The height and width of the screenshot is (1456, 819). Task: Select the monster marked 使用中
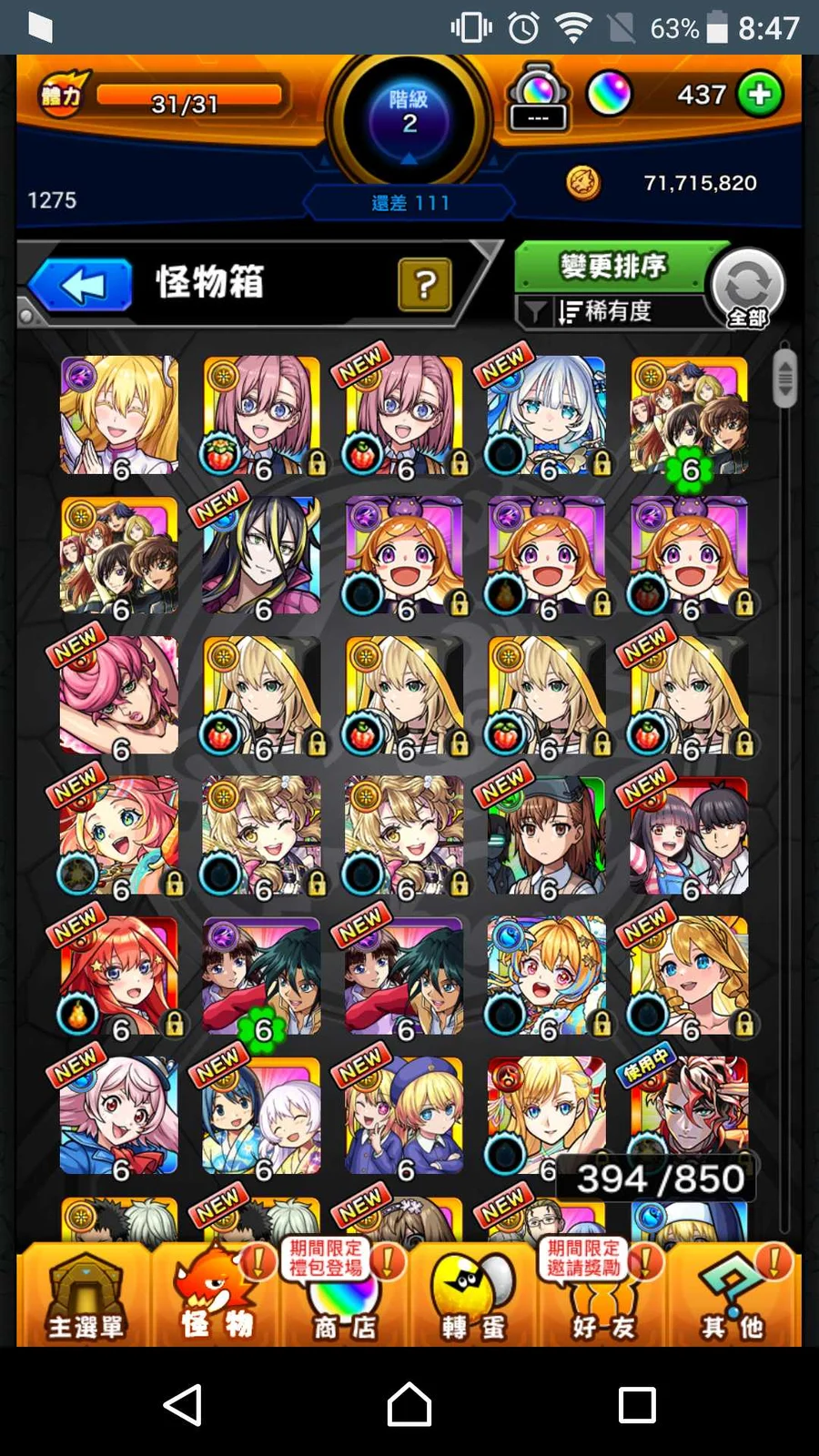[x=689, y=1114]
